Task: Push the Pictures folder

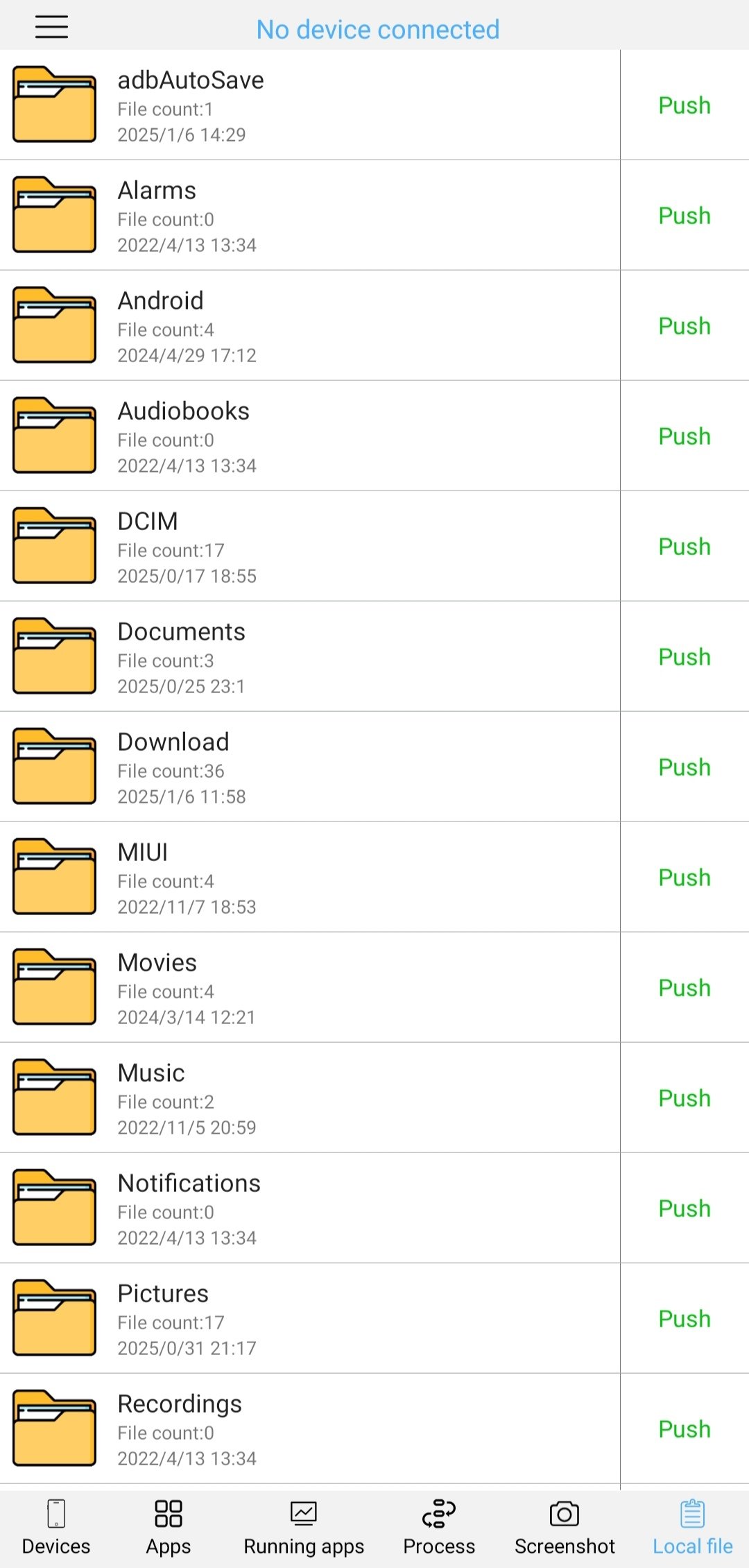Action: coord(685,1319)
